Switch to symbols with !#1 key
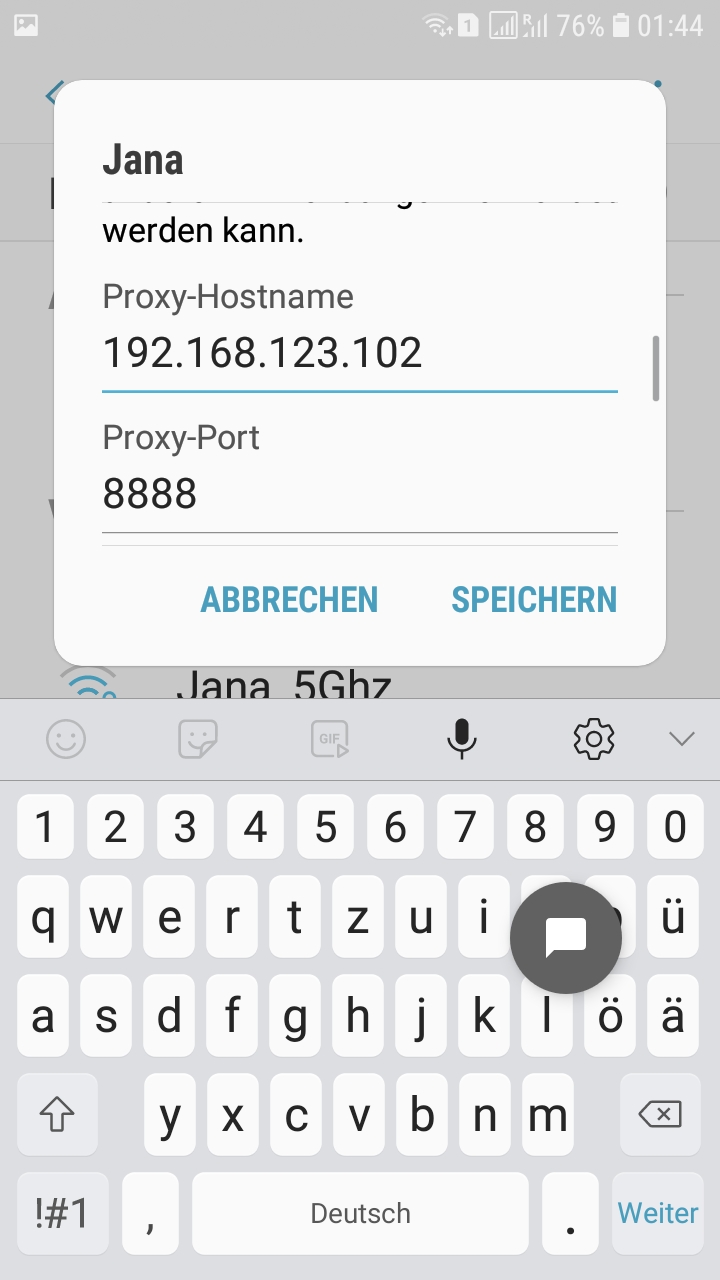The width and height of the screenshot is (720, 1280). (x=62, y=1213)
